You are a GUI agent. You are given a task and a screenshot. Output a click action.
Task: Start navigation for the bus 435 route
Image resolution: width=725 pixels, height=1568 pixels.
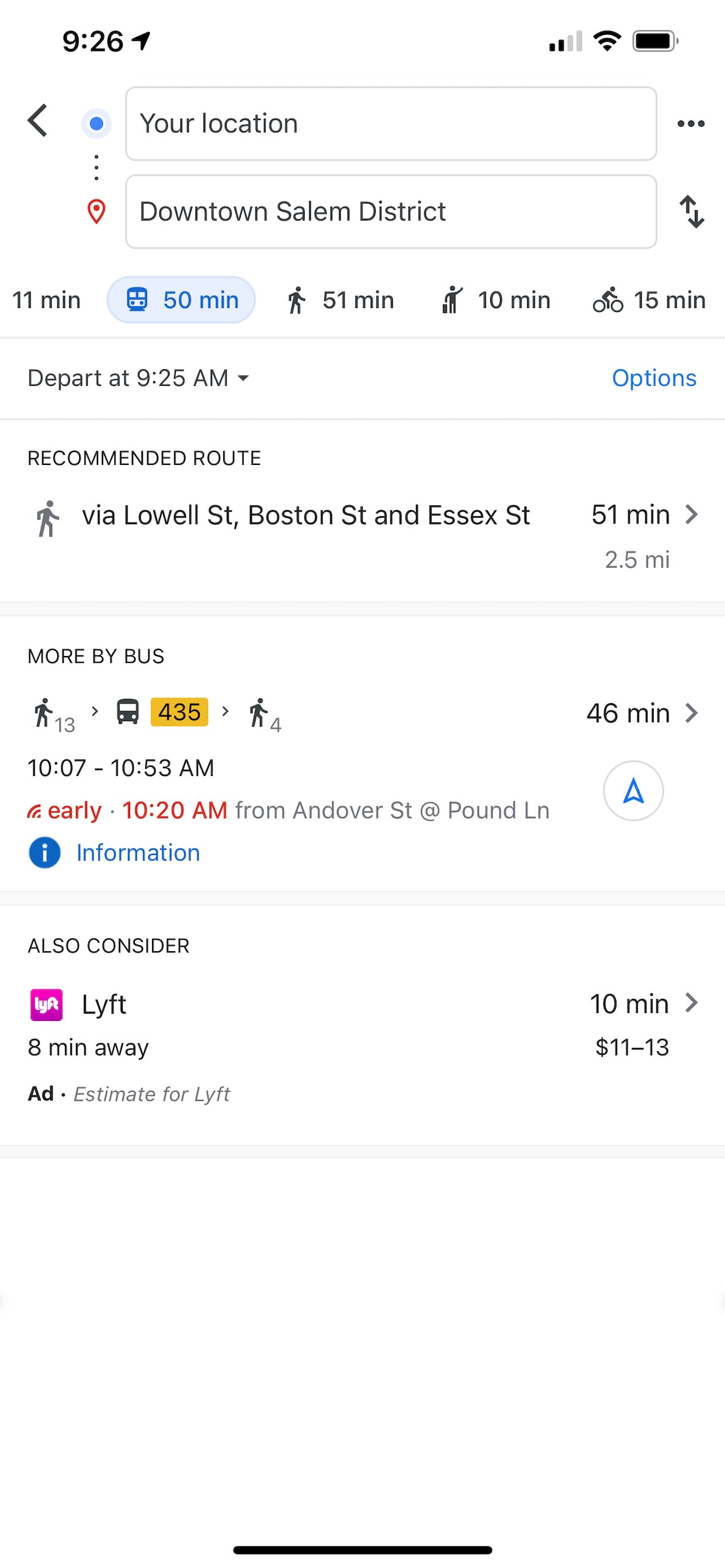pyautogui.click(x=633, y=791)
